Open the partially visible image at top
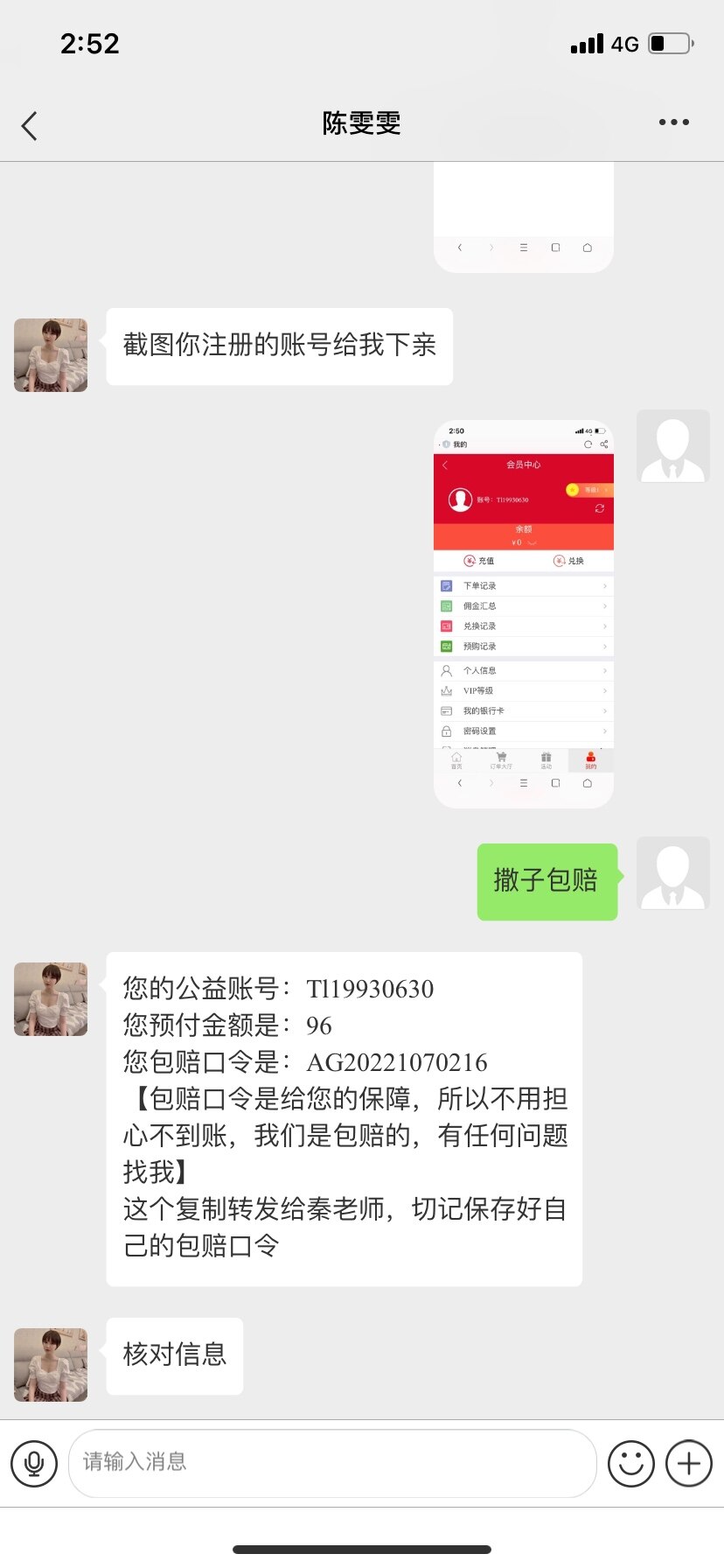 [524, 217]
